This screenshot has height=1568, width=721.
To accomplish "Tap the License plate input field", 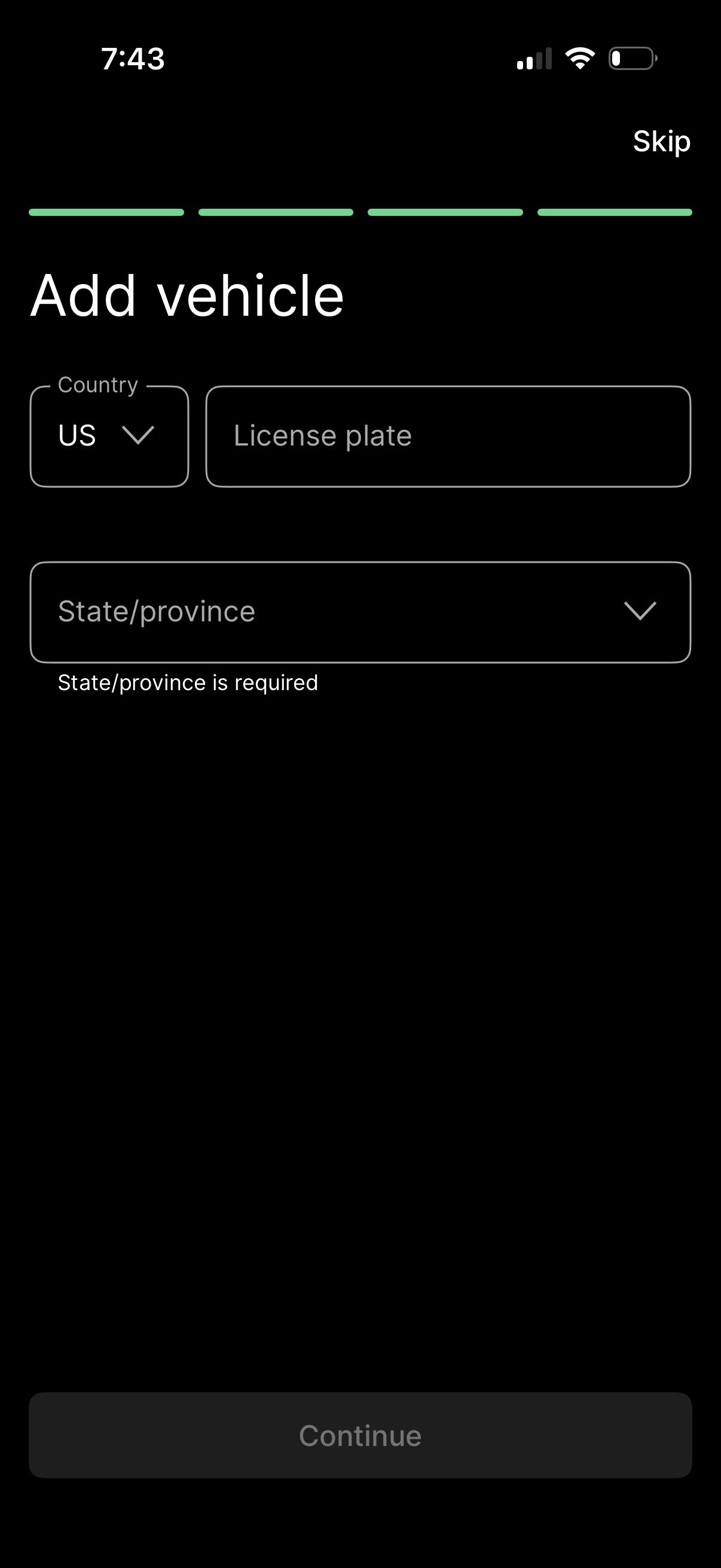I will (x=448, y=436).
